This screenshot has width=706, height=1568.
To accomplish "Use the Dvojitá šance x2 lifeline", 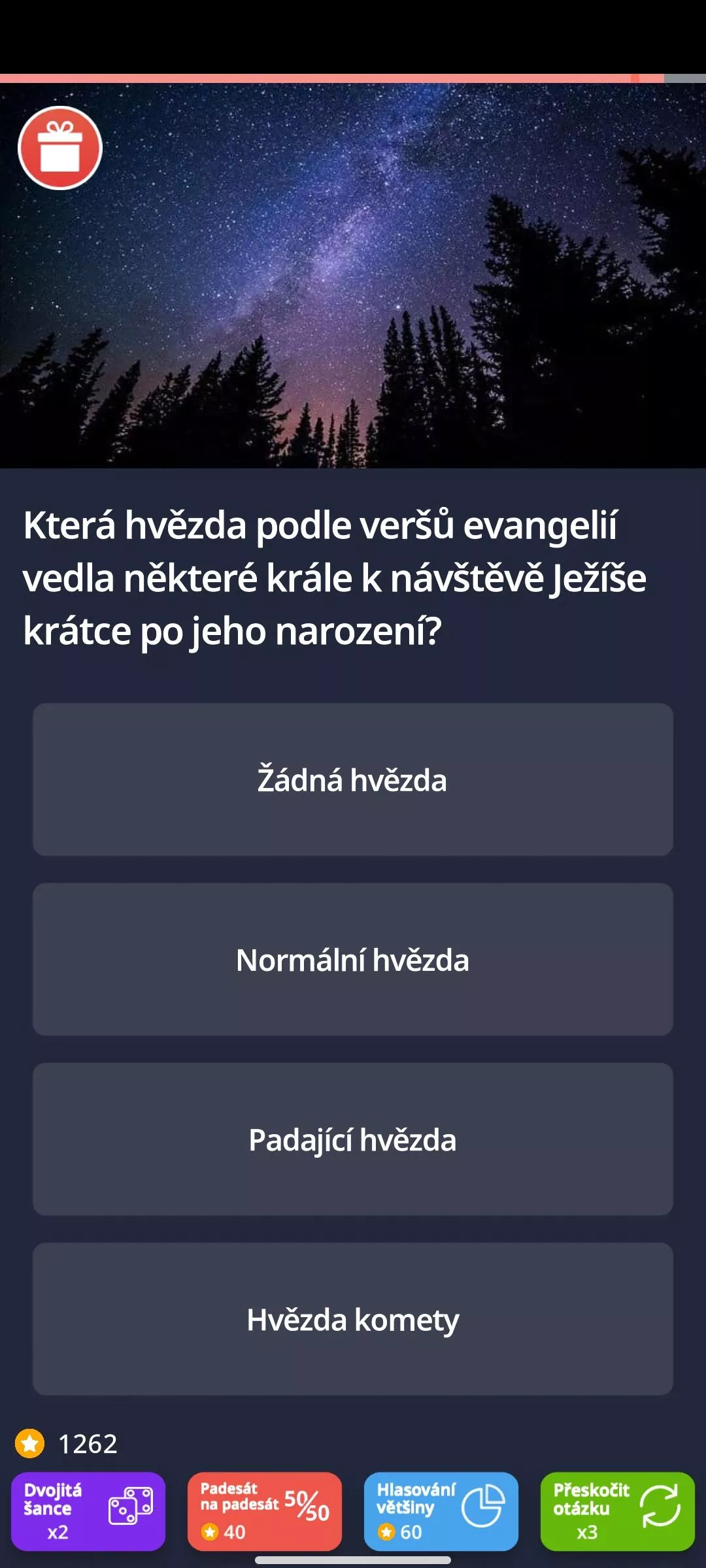I will click(x=88, y=1511).
